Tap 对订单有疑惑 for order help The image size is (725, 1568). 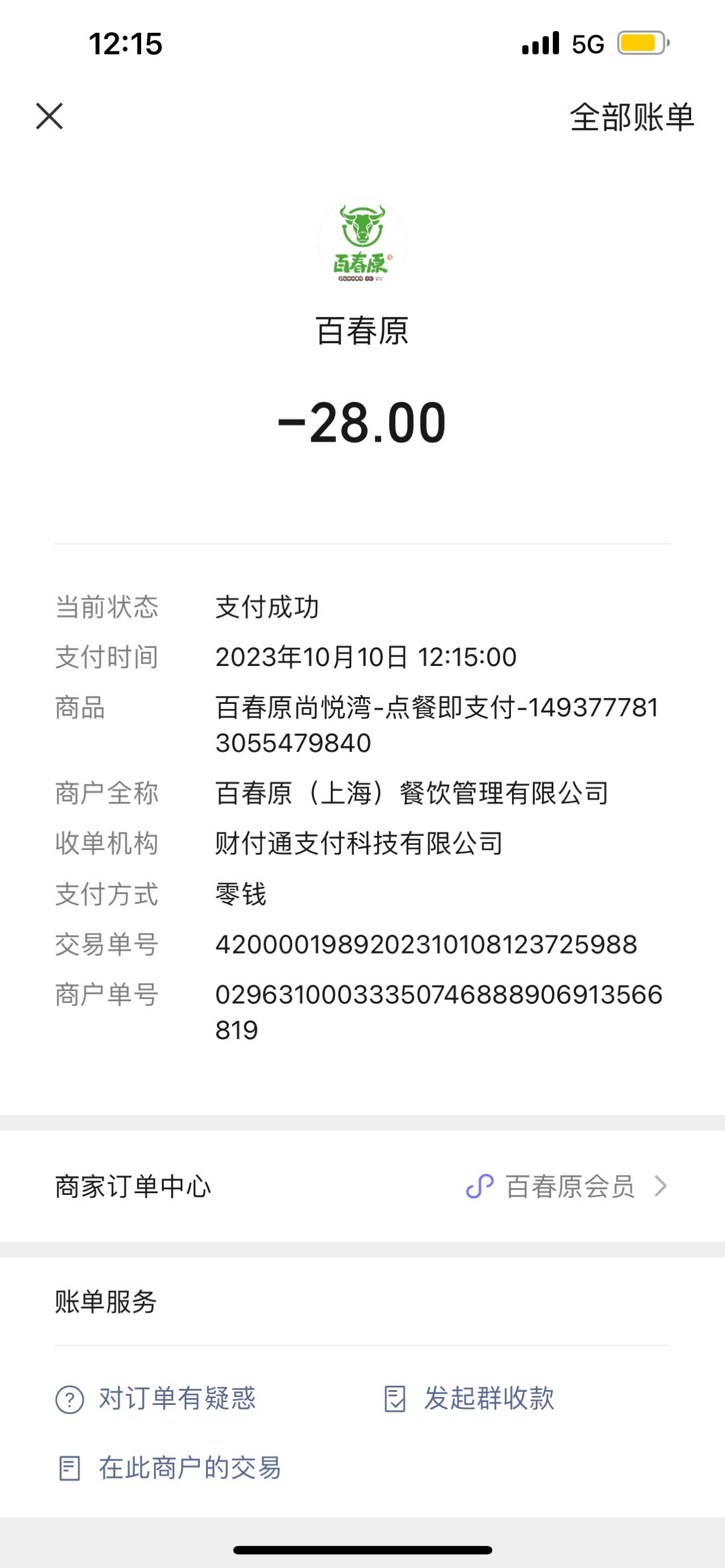[156, 1398]
